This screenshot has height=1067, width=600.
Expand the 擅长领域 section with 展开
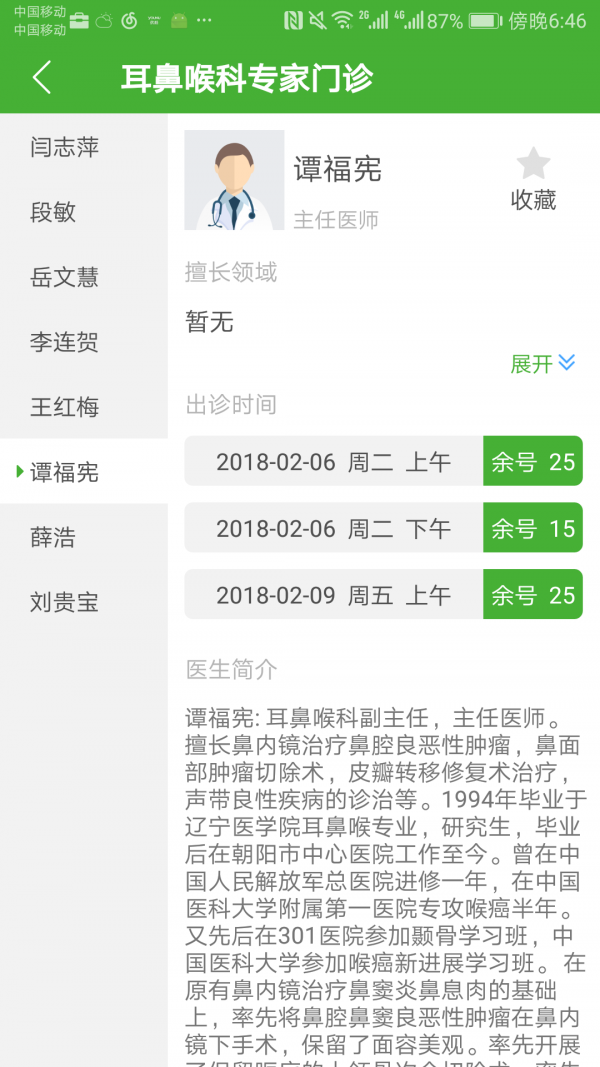pyautogui.click(x=543, y=364)
